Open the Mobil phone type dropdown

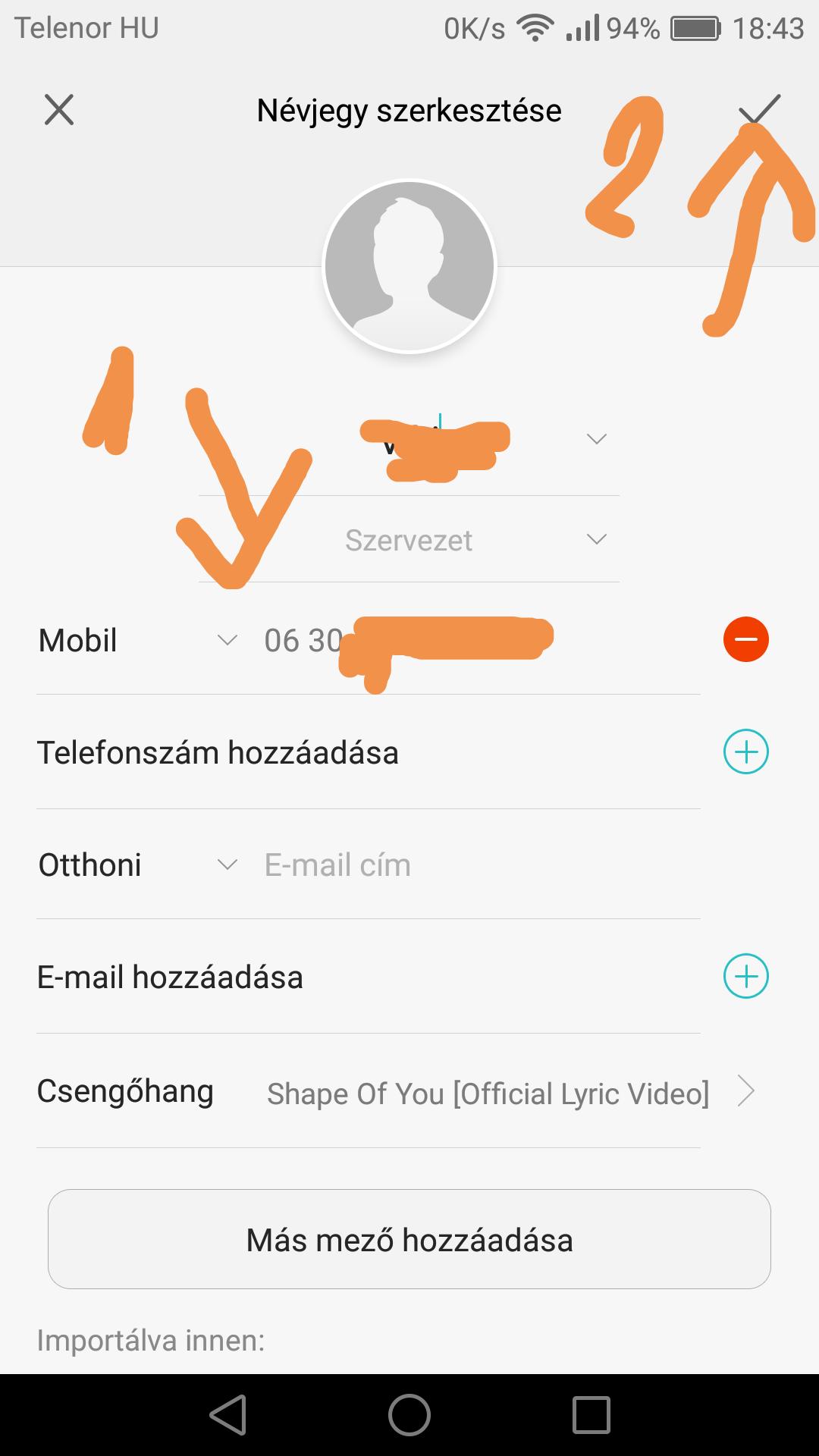click(138, 641)
